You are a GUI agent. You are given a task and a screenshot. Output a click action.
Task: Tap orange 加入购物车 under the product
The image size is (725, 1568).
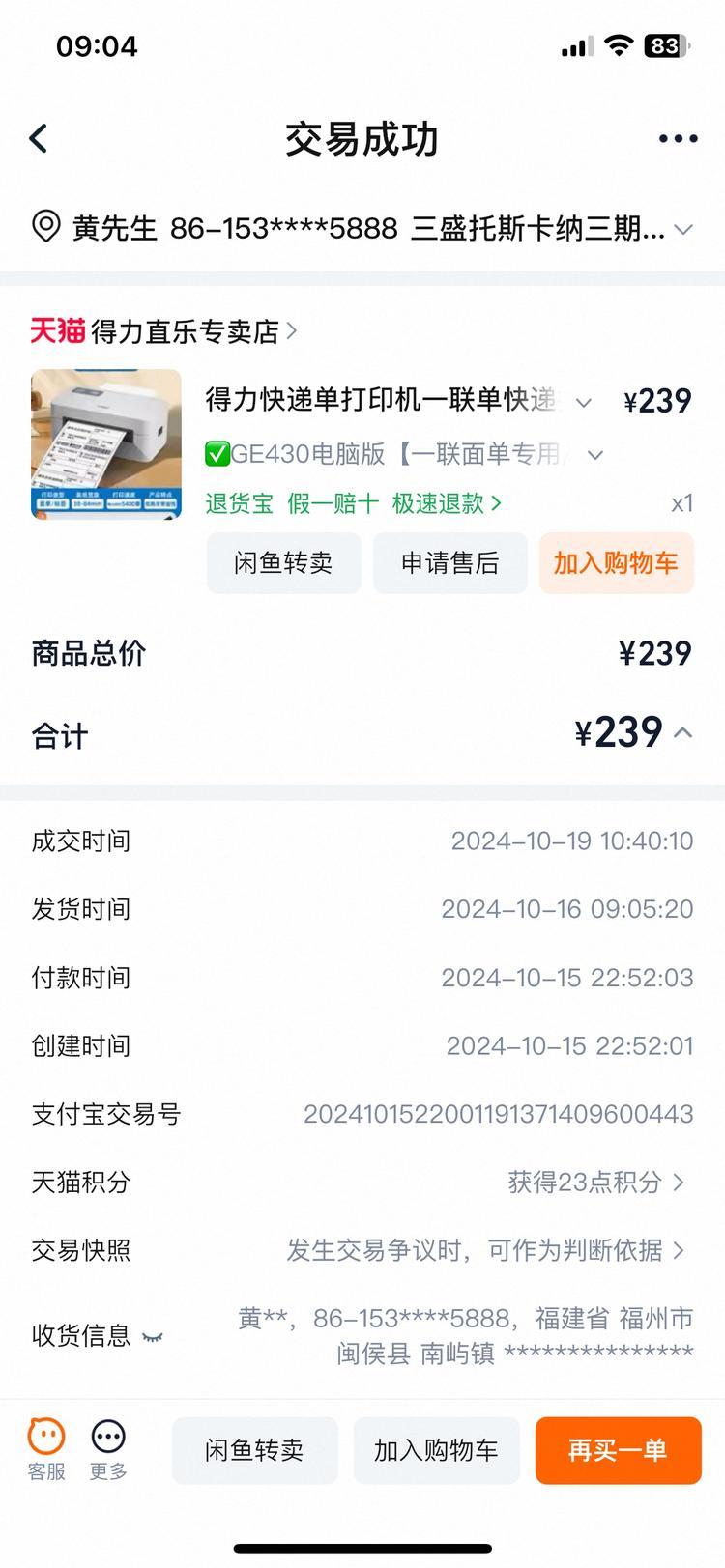(616, 563)
